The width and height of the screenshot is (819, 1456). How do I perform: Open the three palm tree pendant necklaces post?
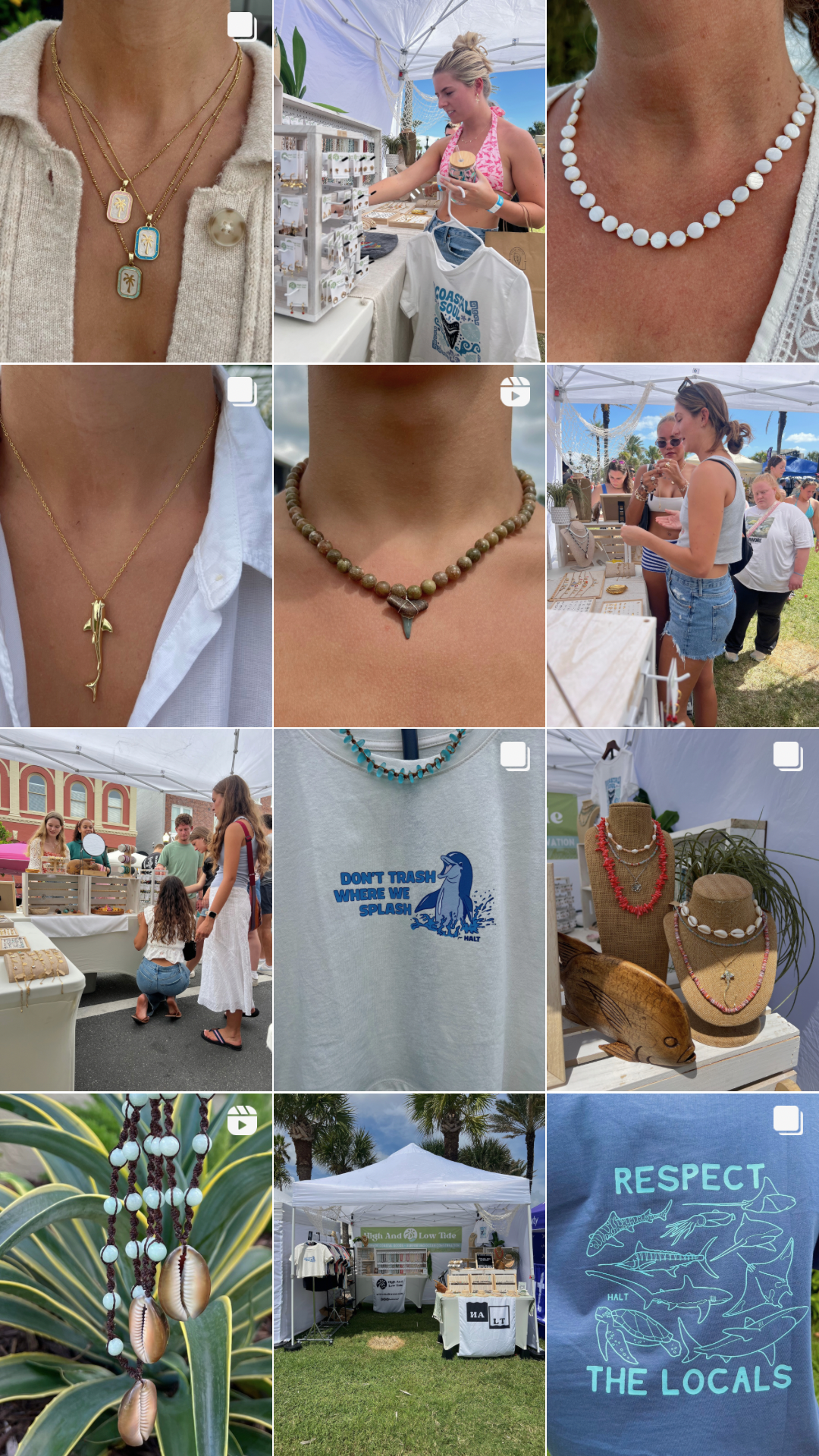click(x=136, y=181)
